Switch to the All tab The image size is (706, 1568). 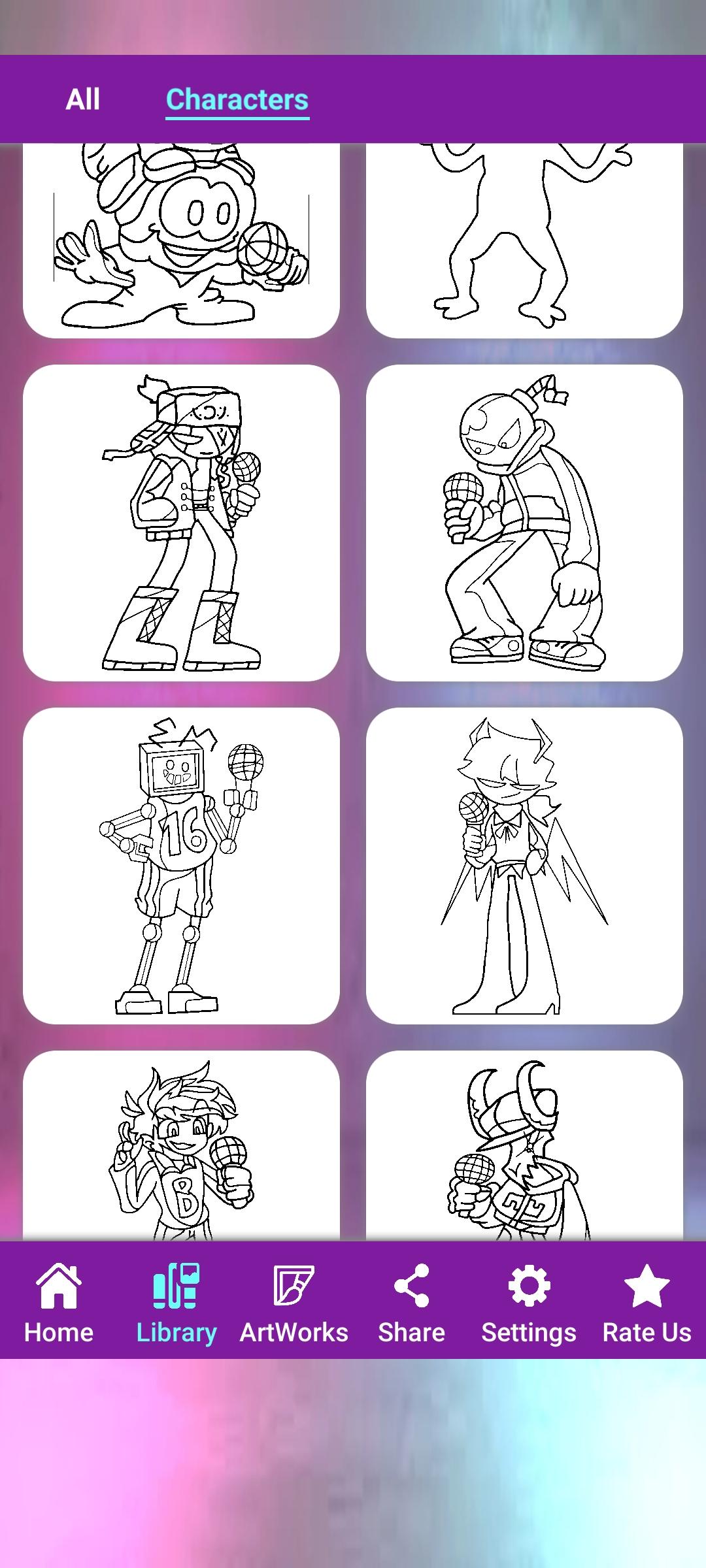pos(83,99)
